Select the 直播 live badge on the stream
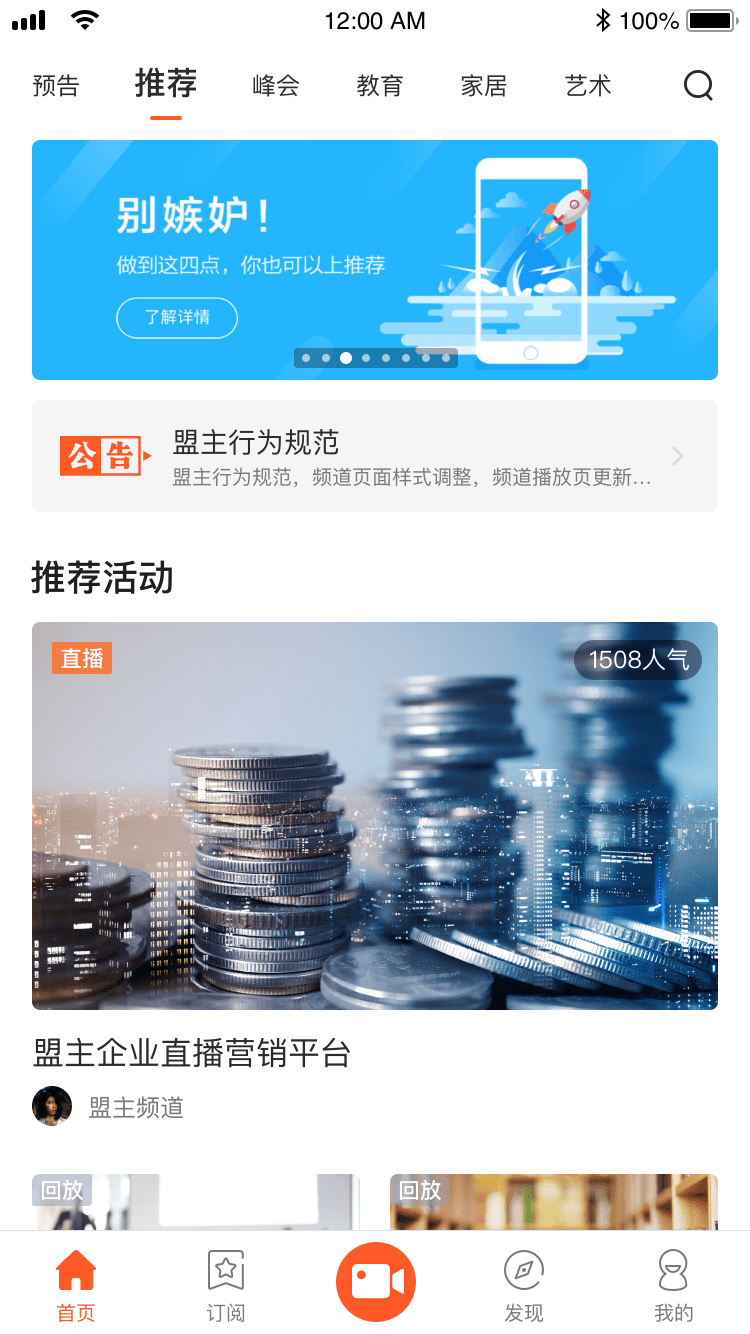Viewport: 750px width, 1334px height. 81,657
